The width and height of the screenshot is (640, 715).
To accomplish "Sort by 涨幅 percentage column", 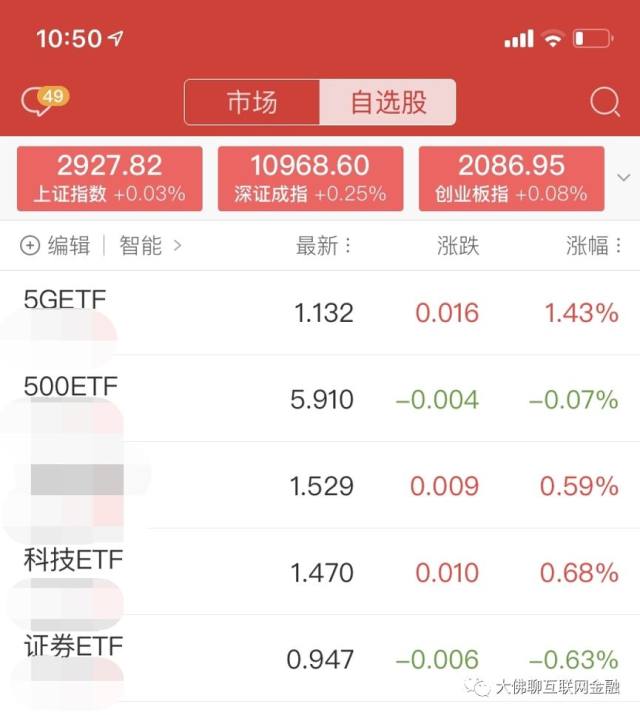I will coord(594,246).
